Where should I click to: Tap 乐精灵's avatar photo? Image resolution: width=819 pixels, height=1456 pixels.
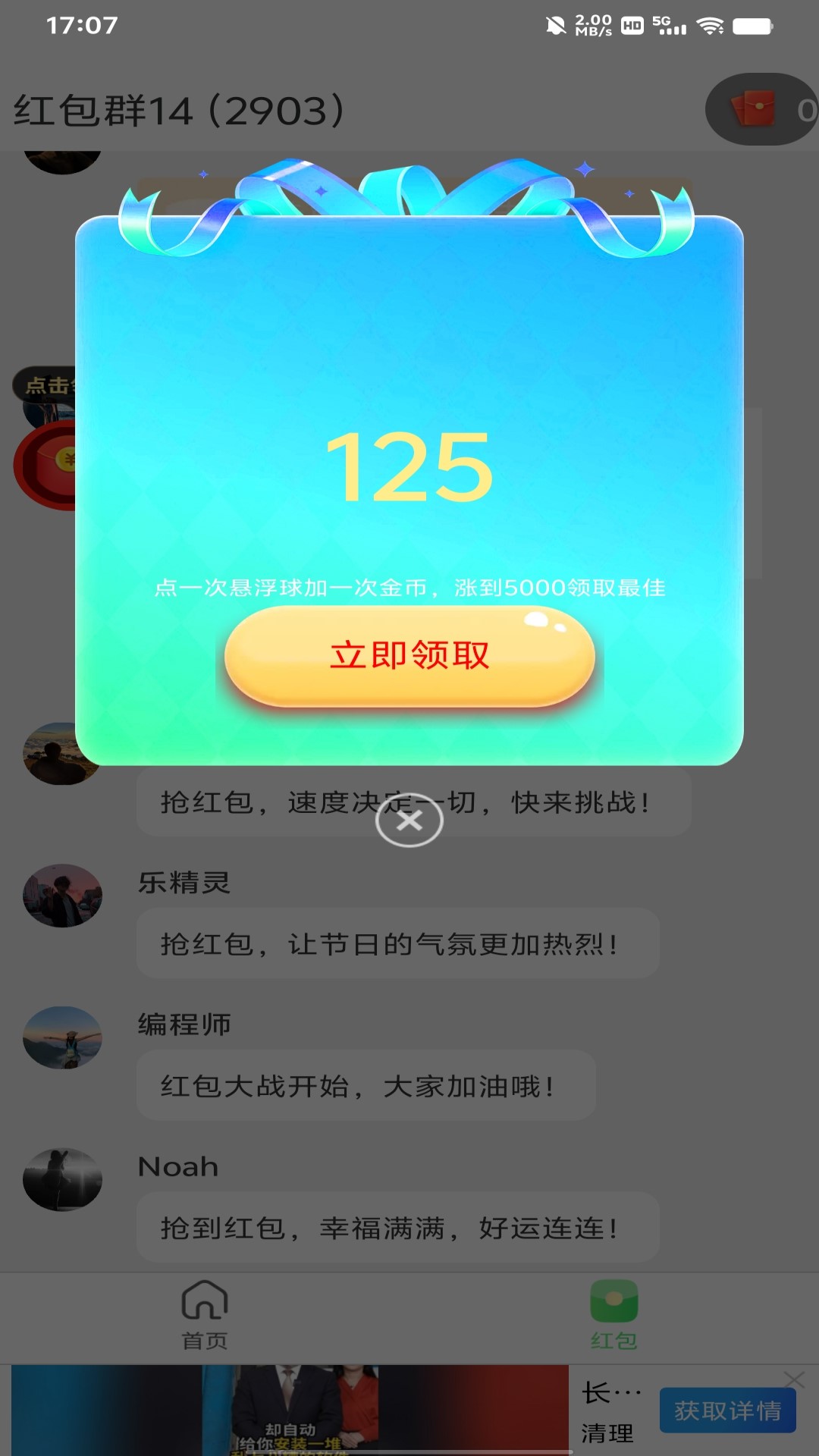[63, 895]
